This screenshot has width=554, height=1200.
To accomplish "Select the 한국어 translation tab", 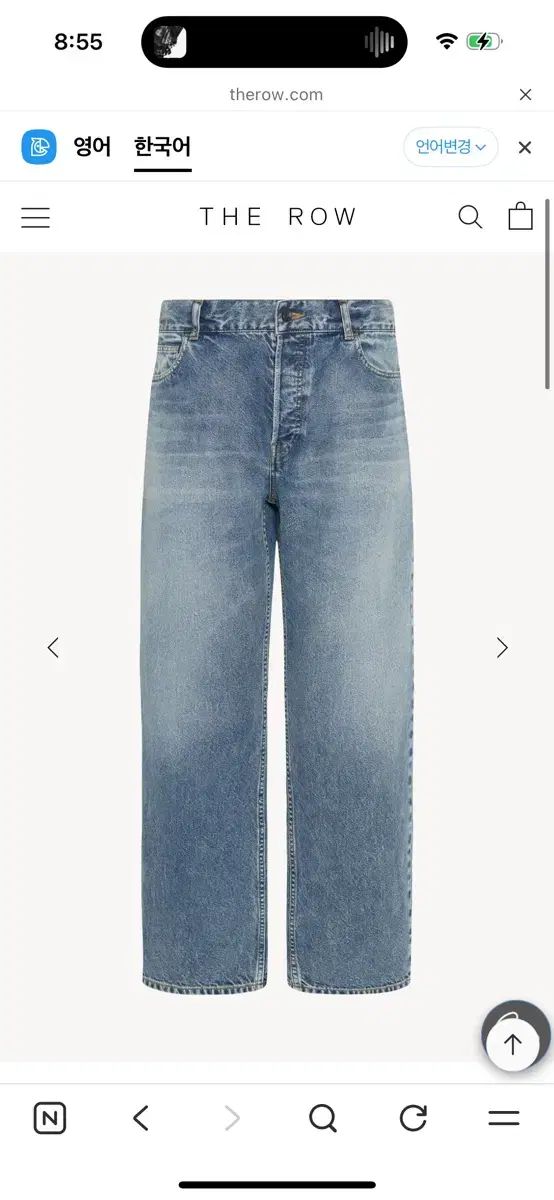I will coord(162,147).
